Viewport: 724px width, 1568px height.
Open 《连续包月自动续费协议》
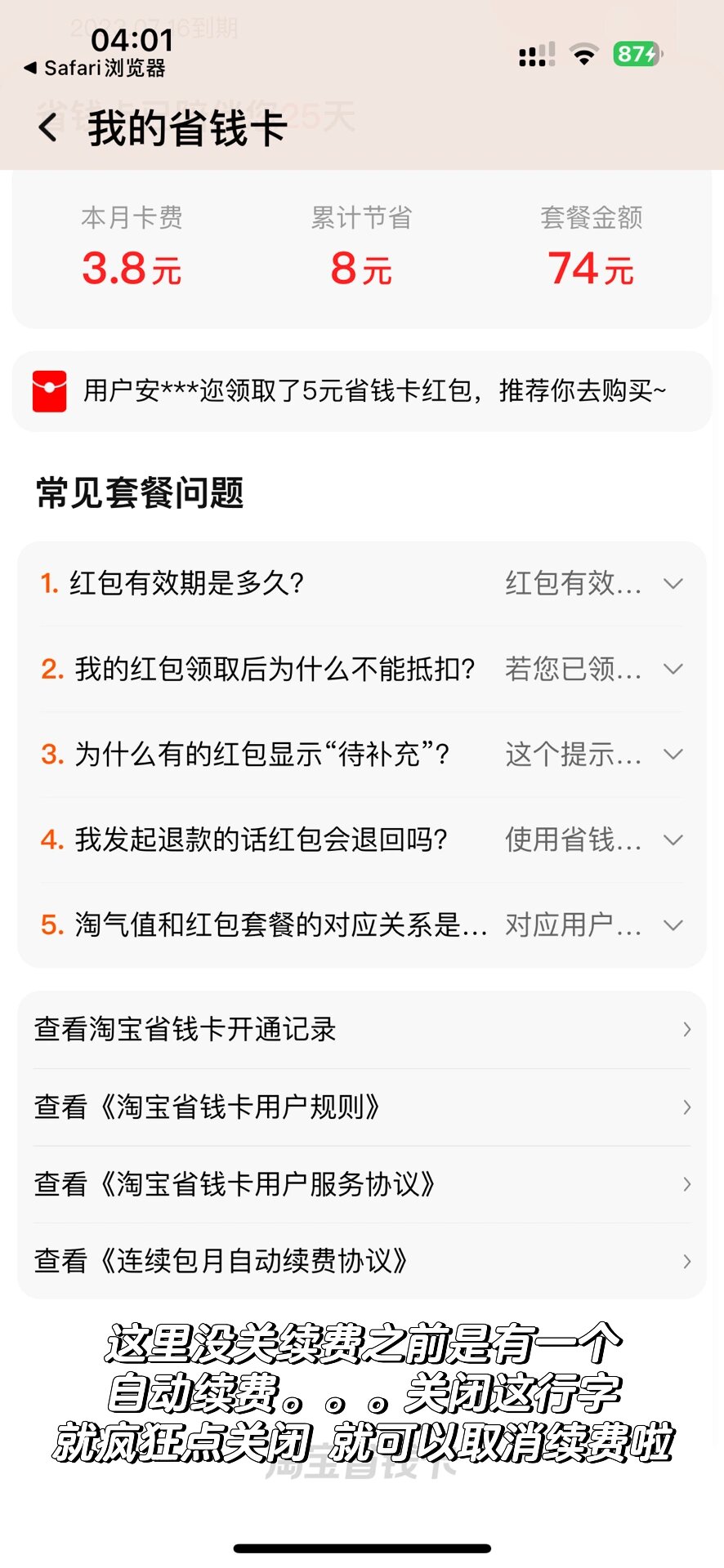(361, 1261)
